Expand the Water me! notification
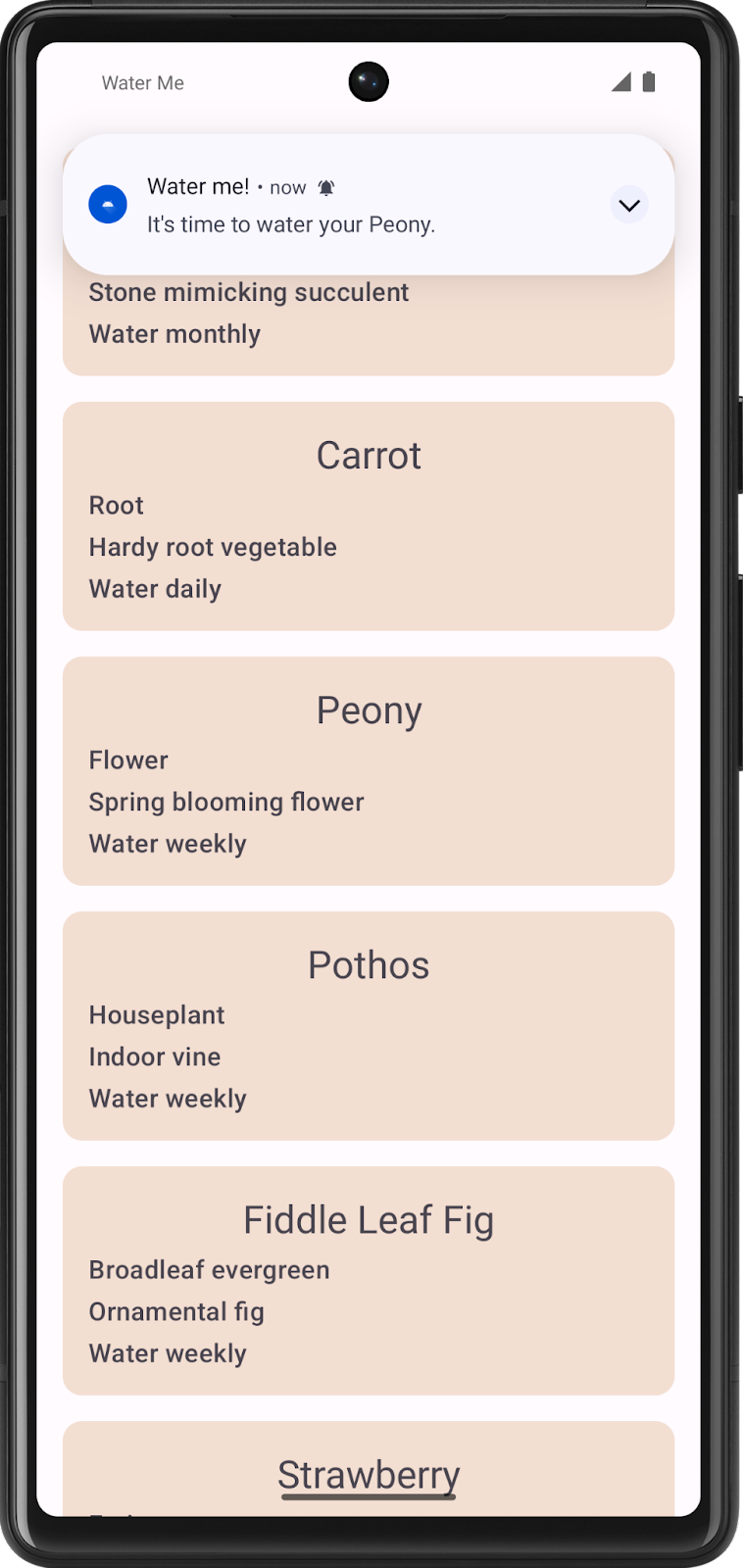The image size is (743, 1568). click(629, 206)
